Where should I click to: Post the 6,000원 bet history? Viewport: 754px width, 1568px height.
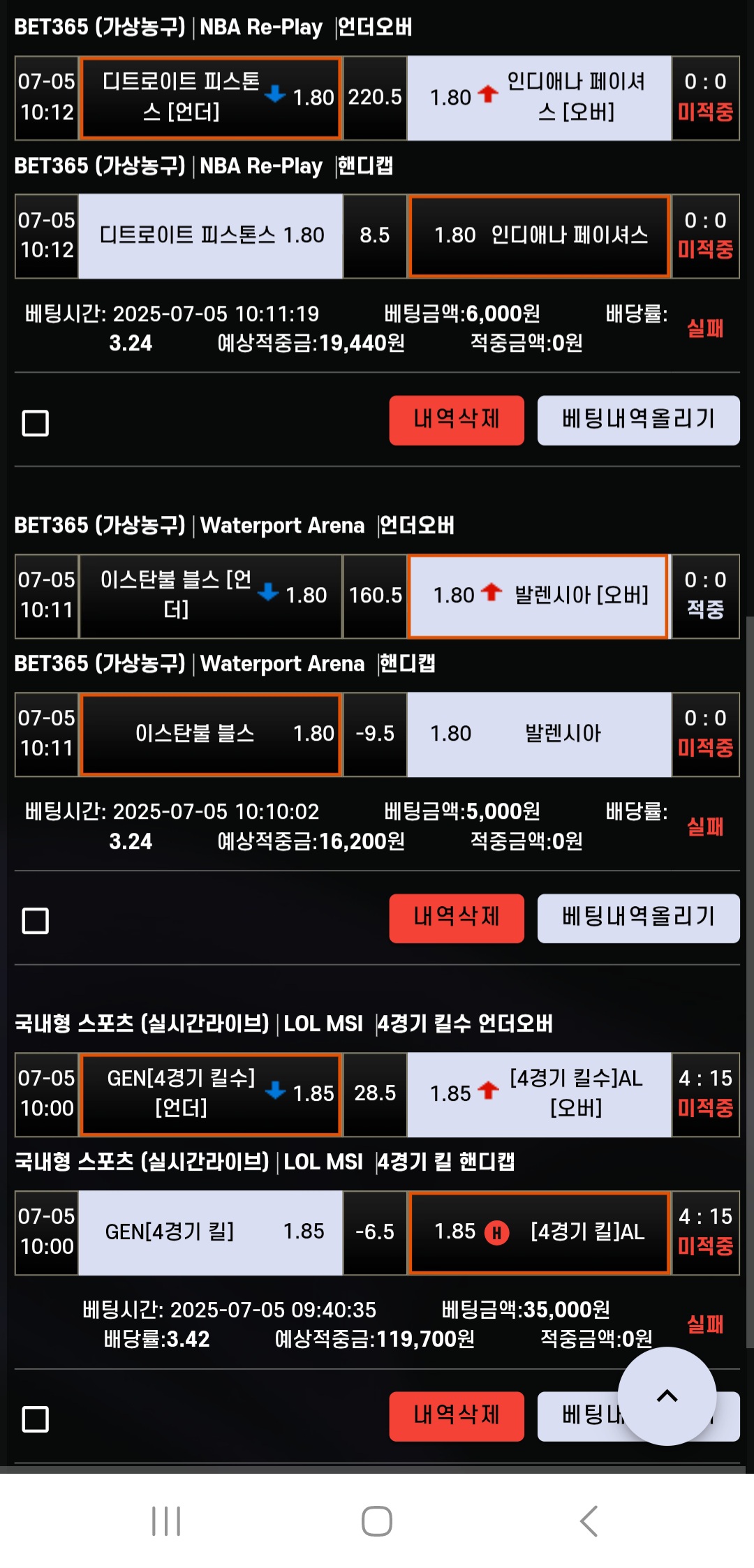click(638, 420)
